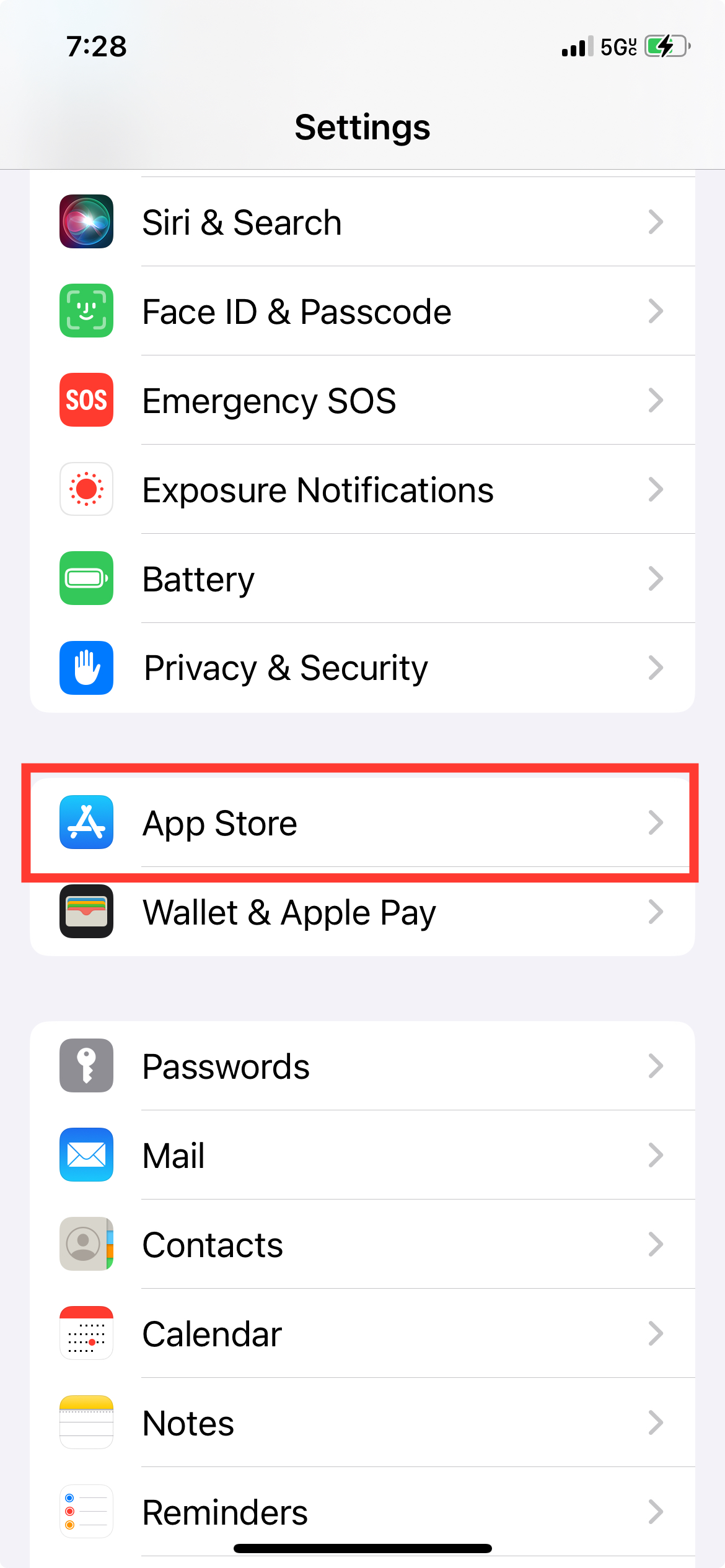This screenshot has width=725, height=1568.
Task: Select Exposure Notifications row
Action: (362, 489)
